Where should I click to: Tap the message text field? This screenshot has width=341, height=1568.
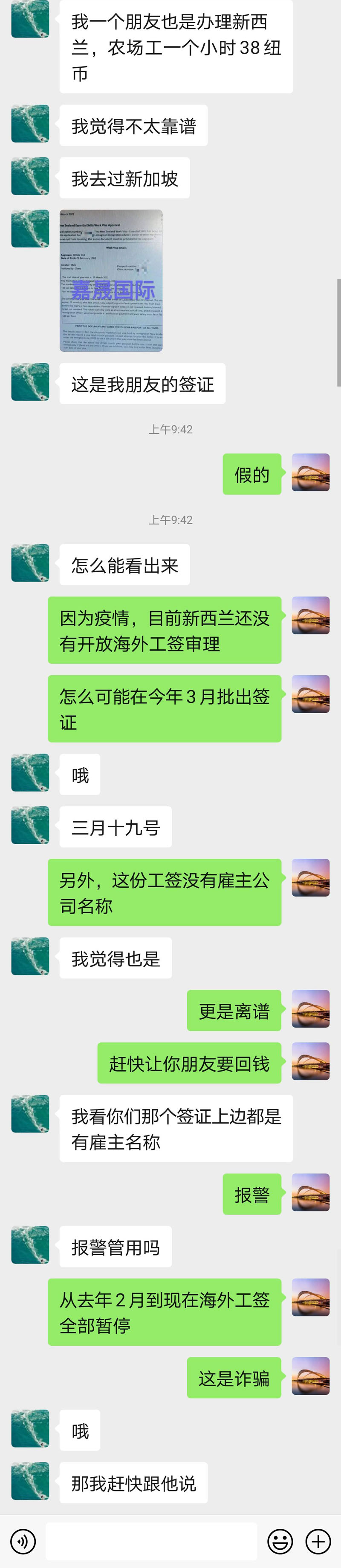click(151, 1541)
